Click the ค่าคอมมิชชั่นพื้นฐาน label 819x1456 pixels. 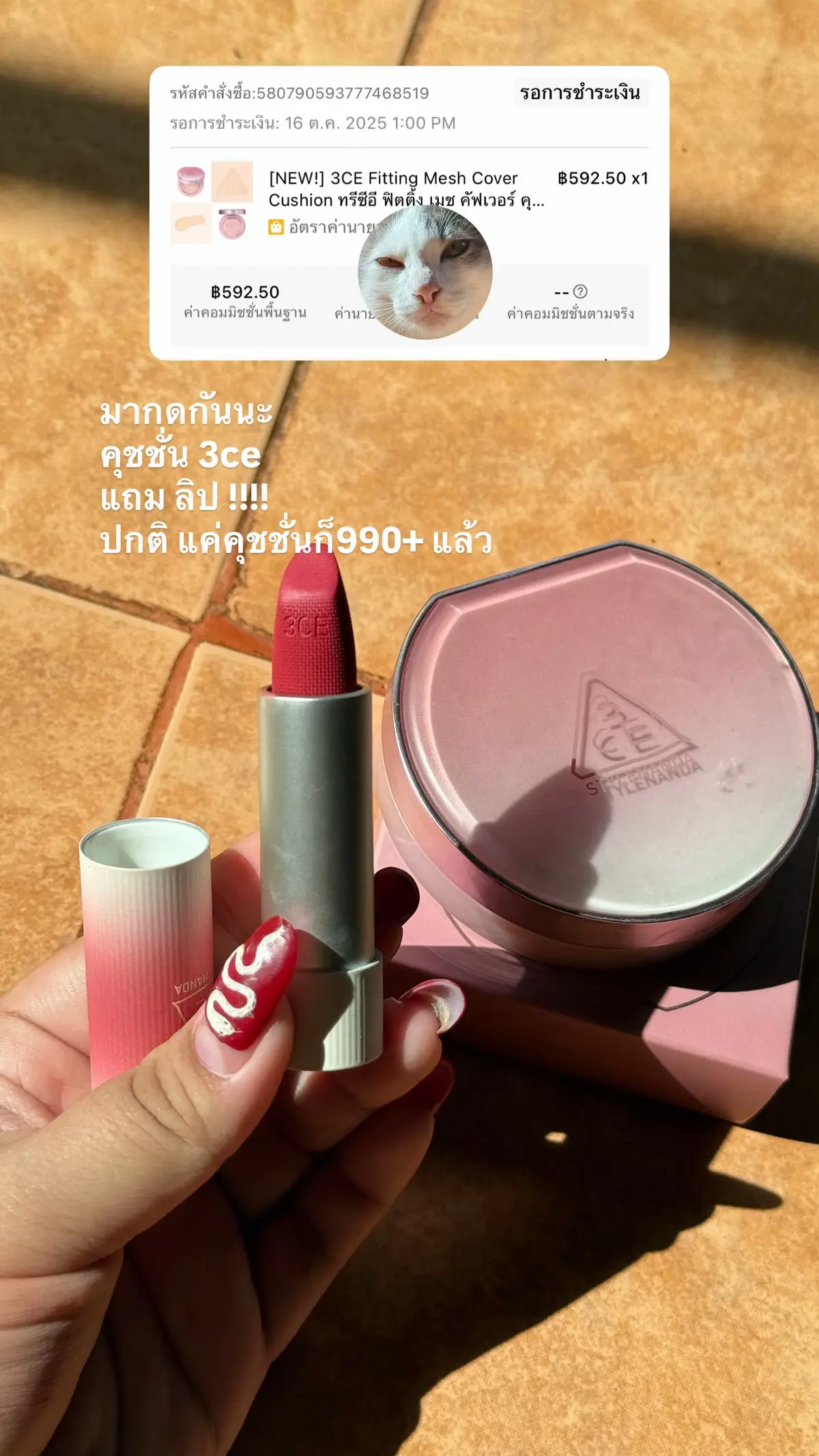(247, 311)
